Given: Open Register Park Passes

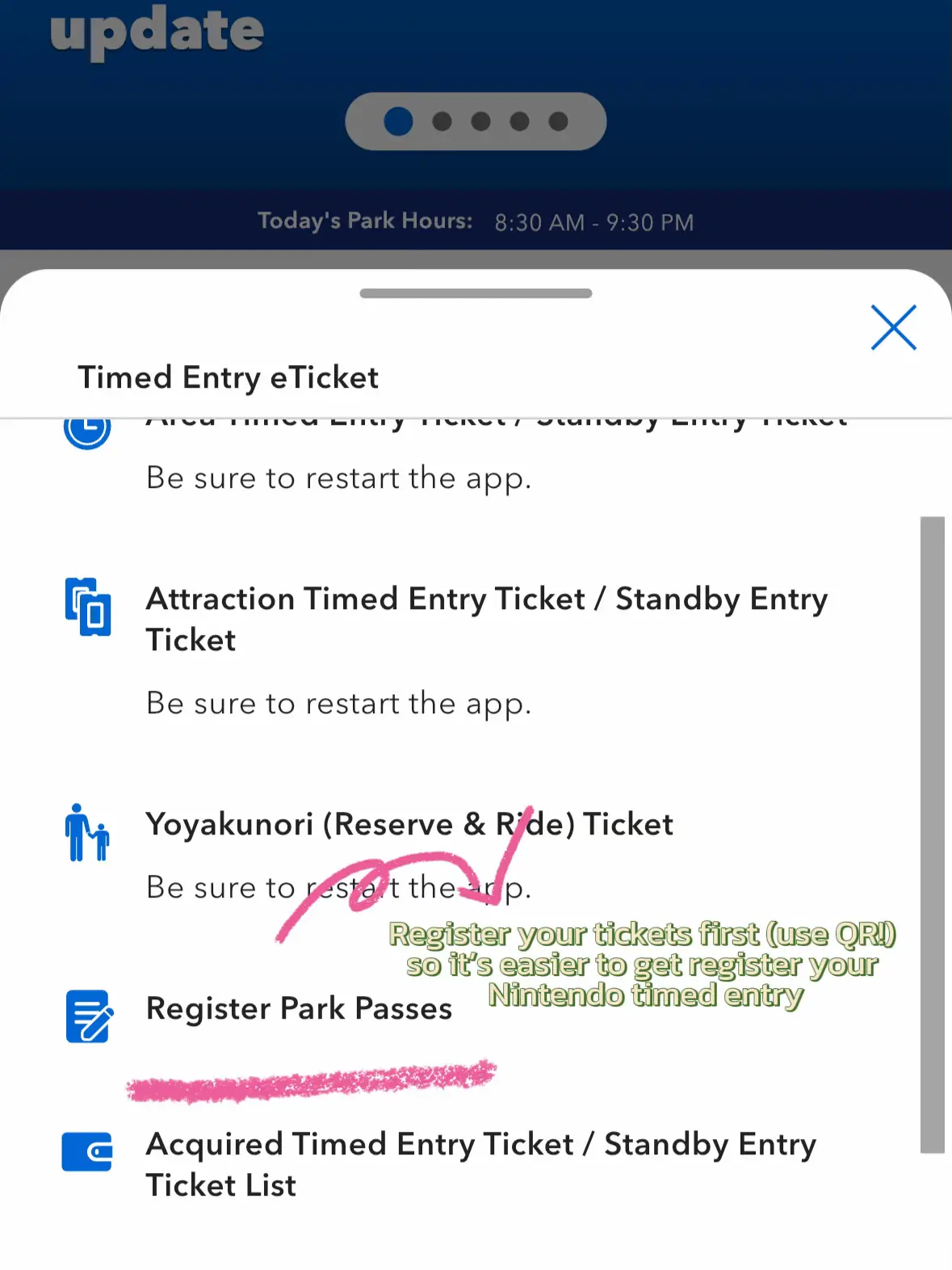Looking at the screenshot, I should coord(299,1009).
